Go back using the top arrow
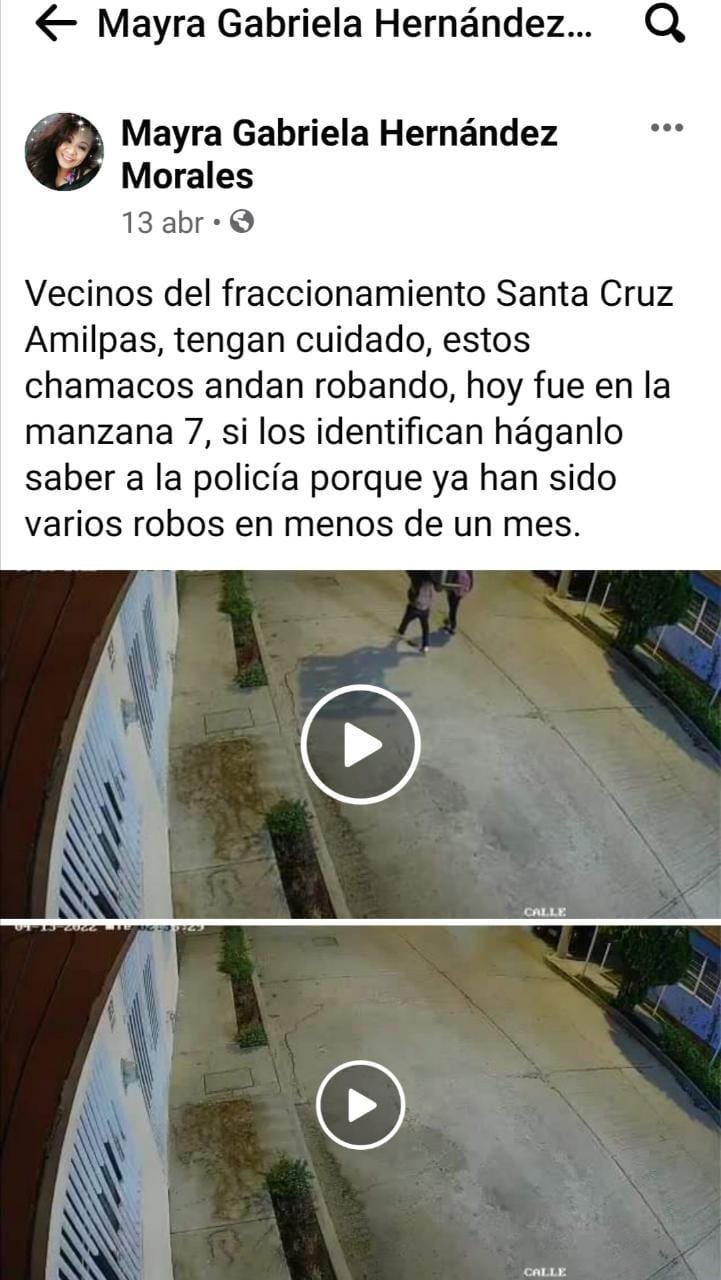The width and height of the screenshot is (721, 1280). pos(55,25)
